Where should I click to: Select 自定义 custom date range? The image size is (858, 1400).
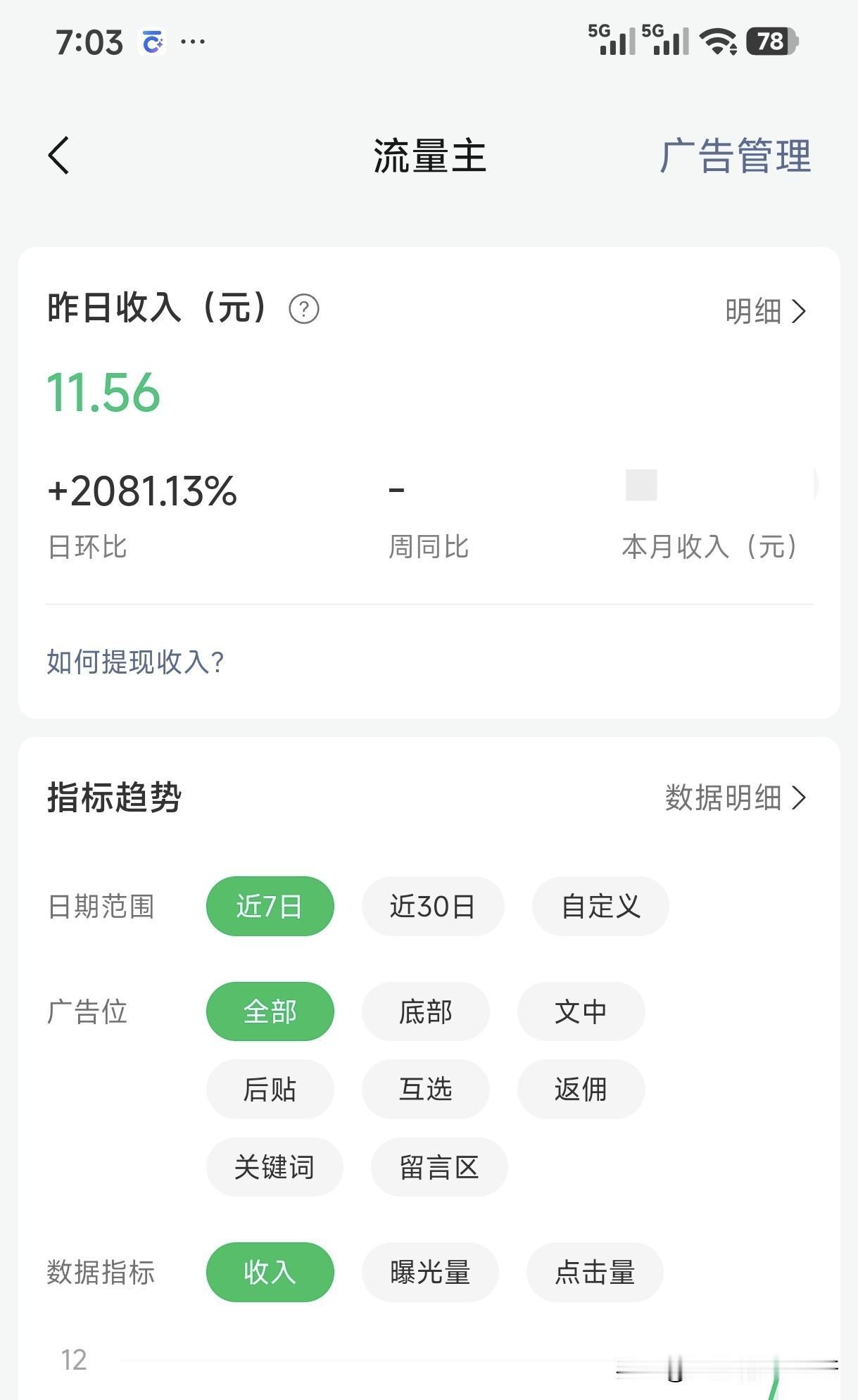600,907
